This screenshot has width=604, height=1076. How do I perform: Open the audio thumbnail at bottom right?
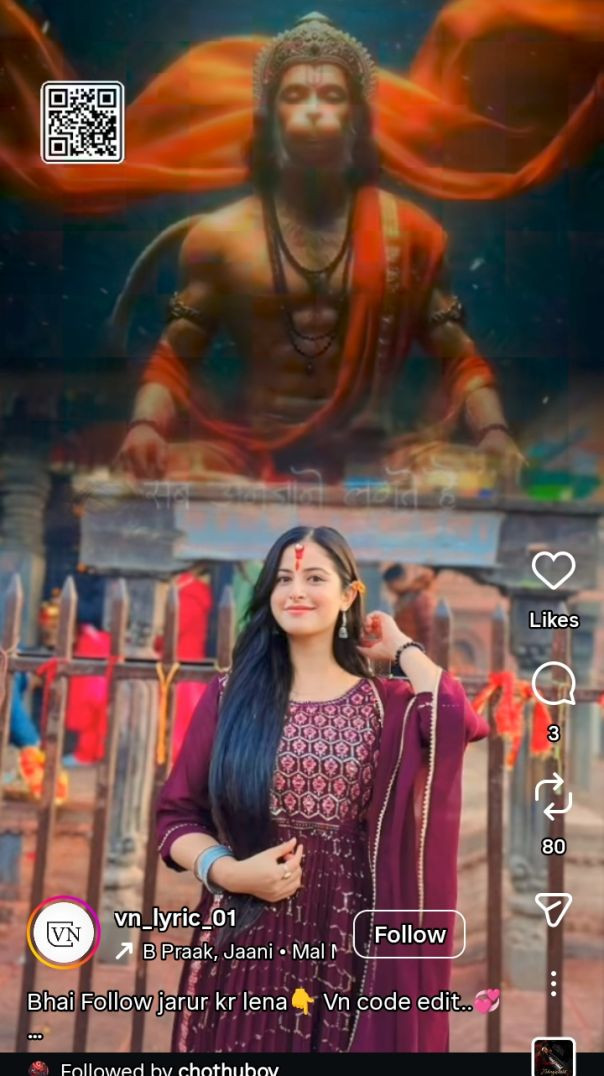click(x=553, y=1059)
